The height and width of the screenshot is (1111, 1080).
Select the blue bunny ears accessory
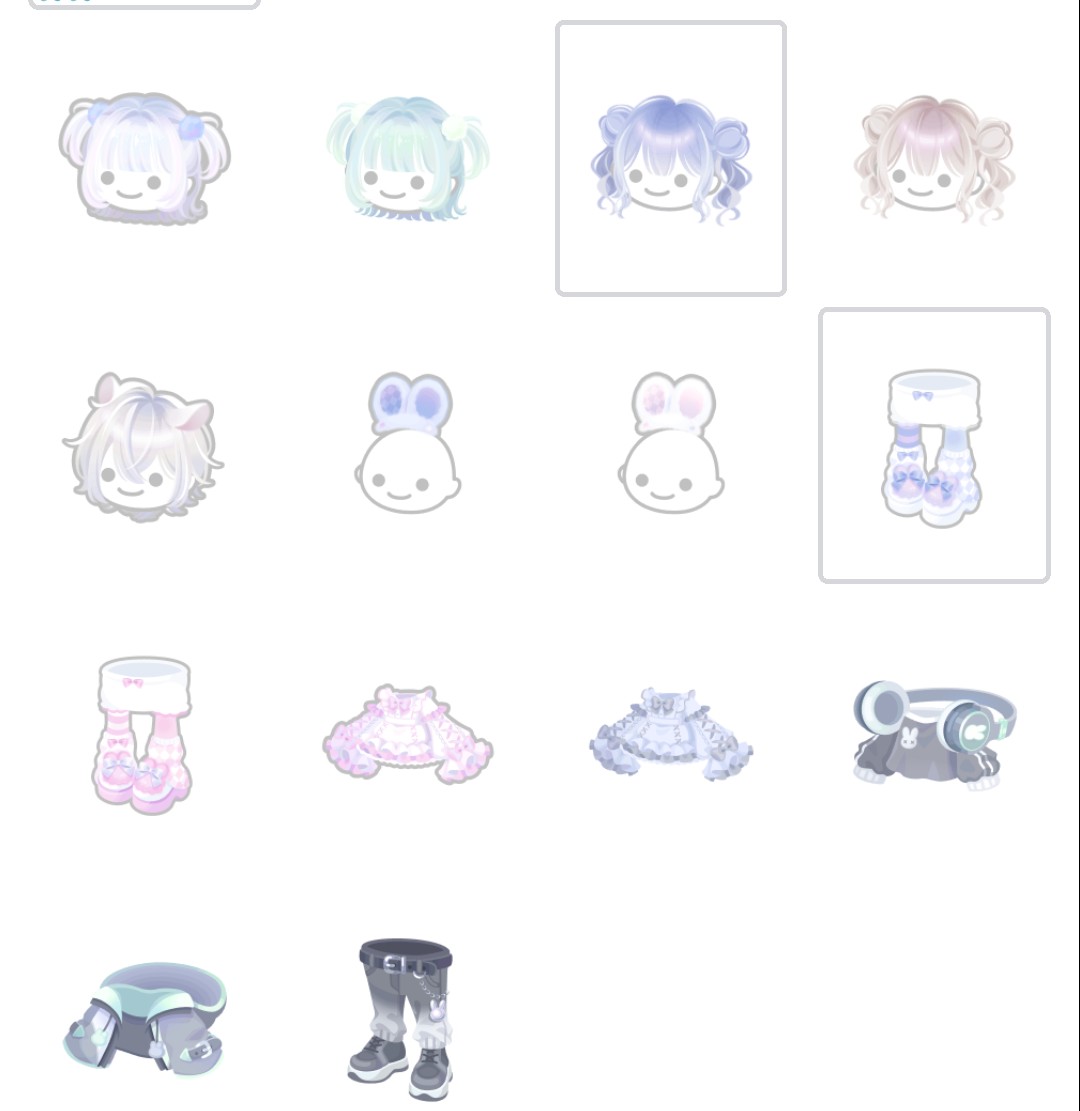(407, 446)
